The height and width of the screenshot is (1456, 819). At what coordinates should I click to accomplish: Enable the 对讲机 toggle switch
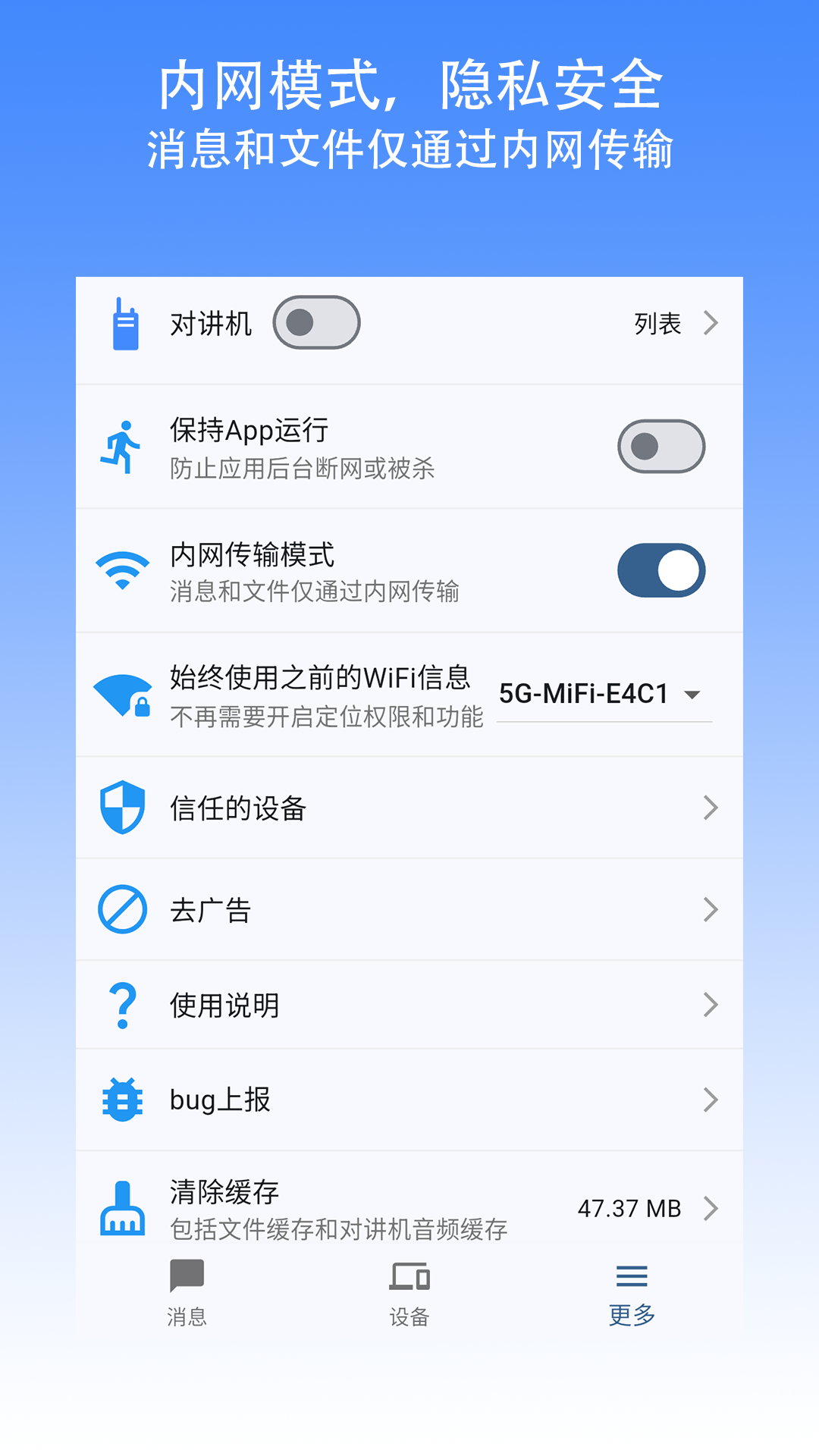pos(315,322)
